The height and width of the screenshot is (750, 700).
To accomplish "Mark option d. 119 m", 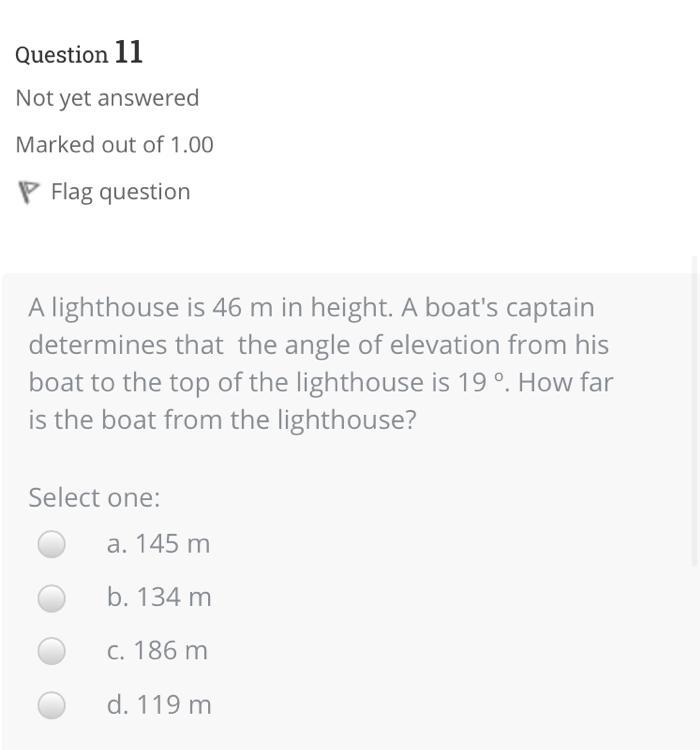I will coord(52,705).
